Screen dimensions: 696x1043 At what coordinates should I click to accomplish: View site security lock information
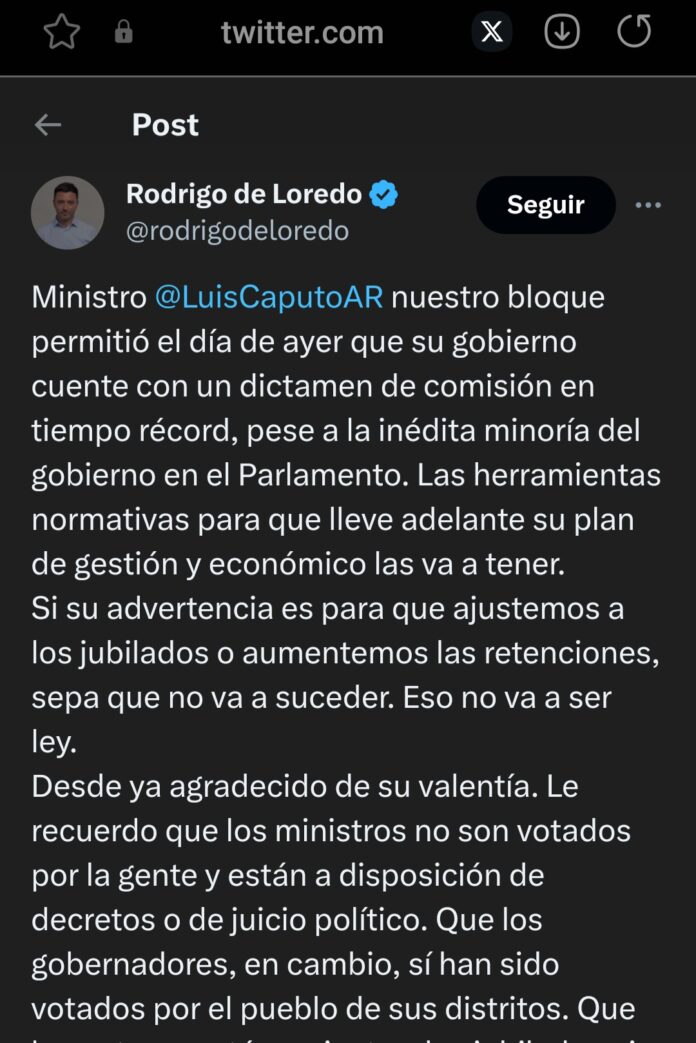coord(123,33)
